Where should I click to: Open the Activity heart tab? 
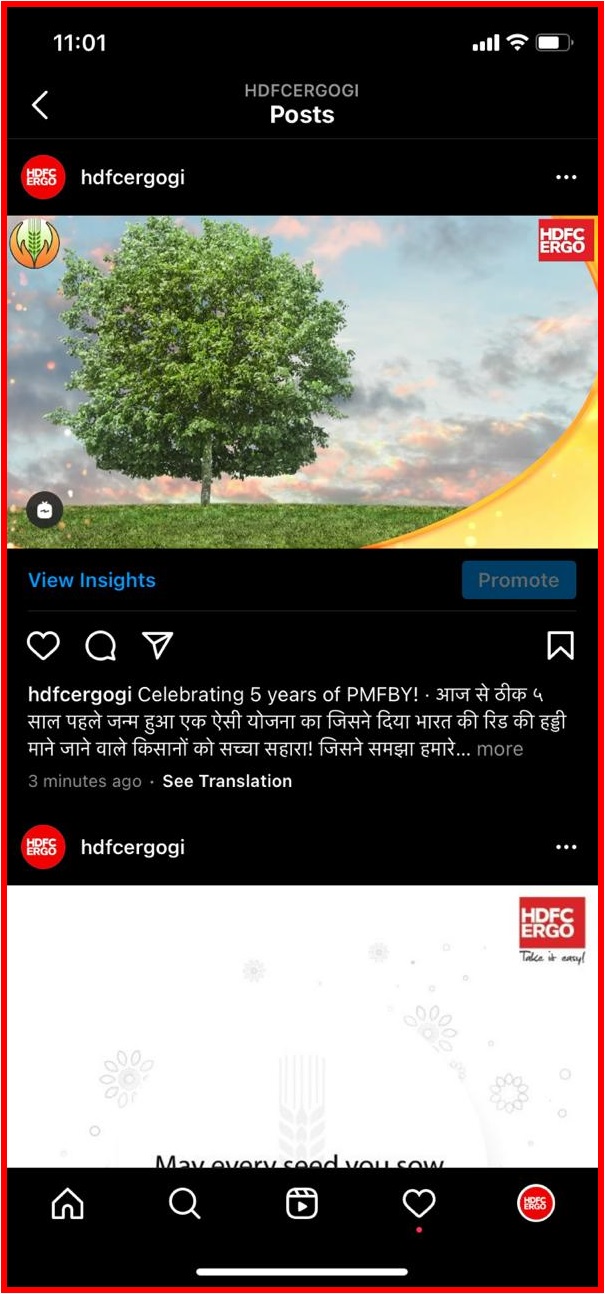(418, 1203)
